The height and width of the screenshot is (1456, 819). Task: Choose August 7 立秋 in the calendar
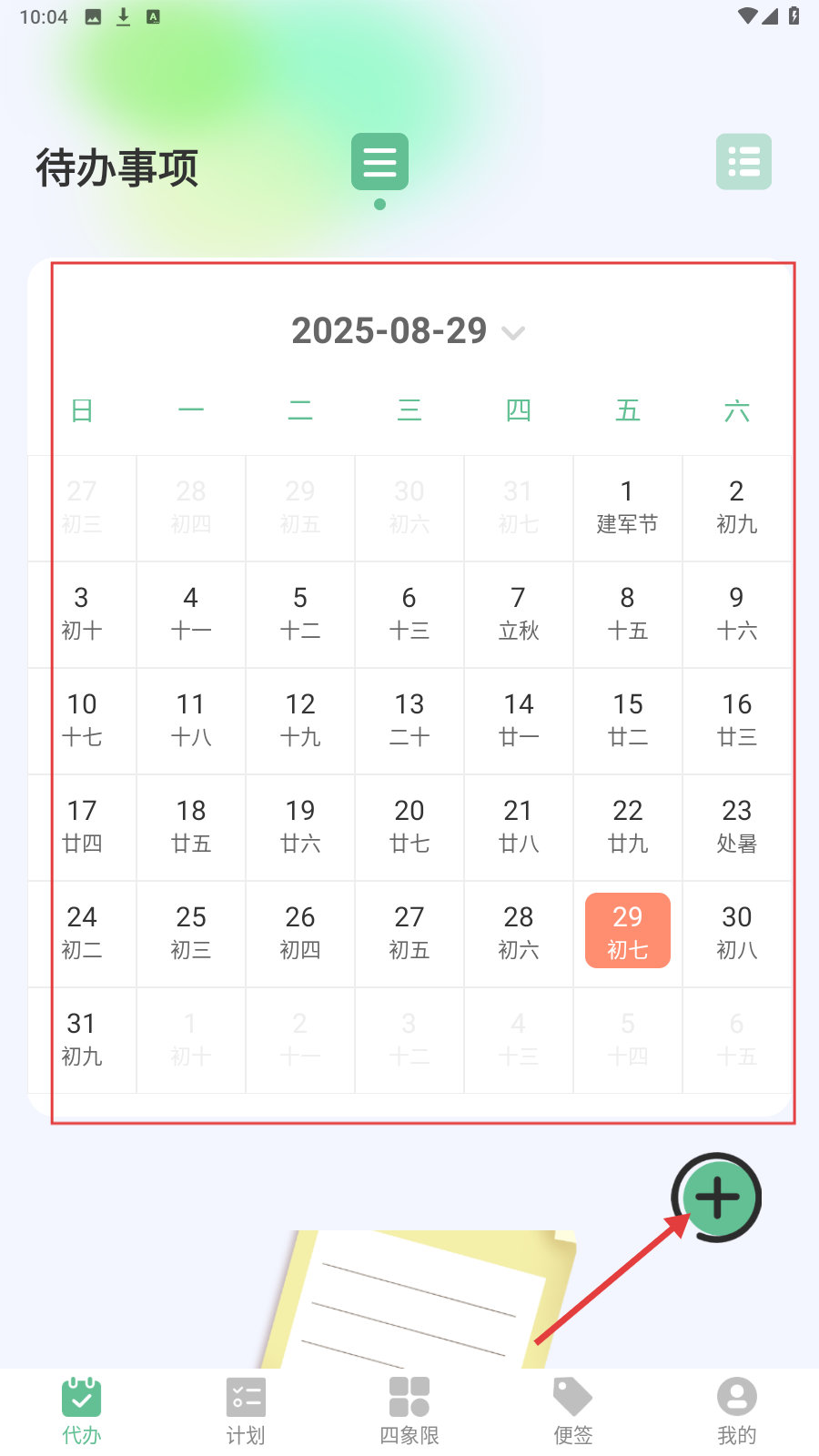[x=519, y=614]
